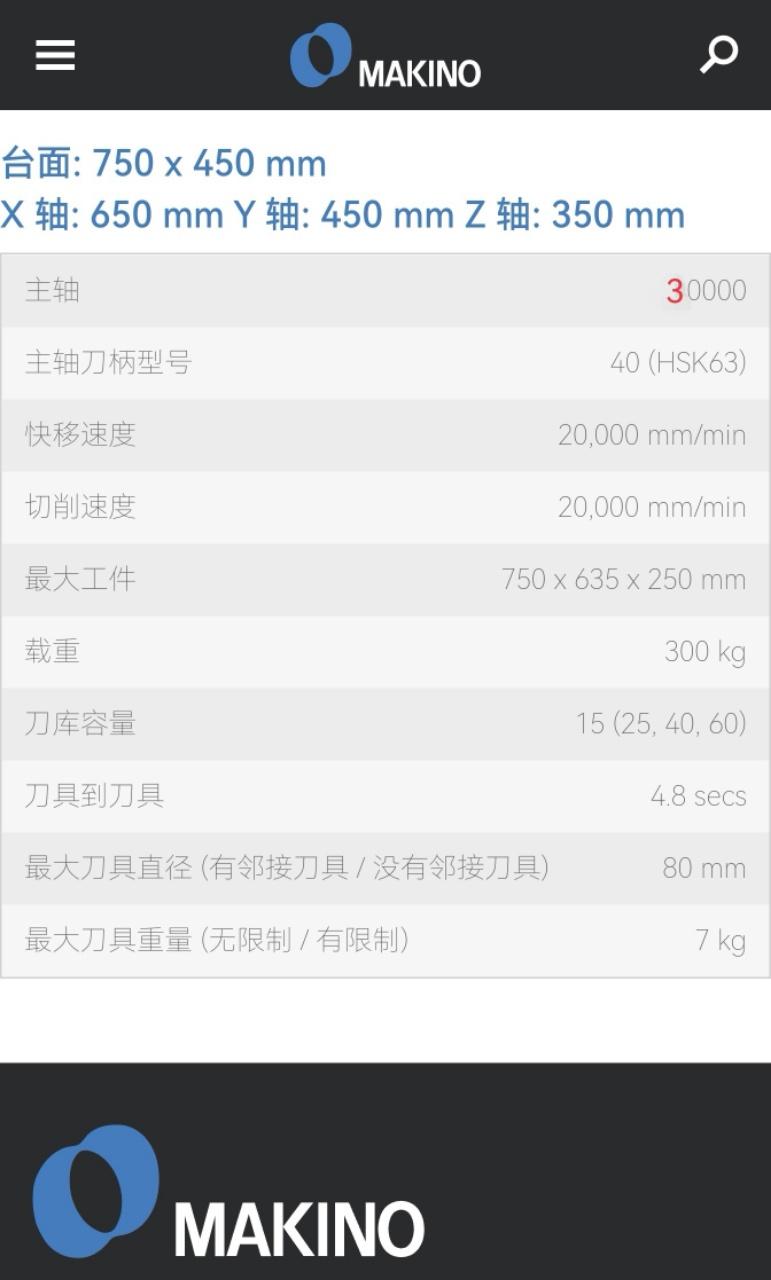Click the 最大刀具直径 maximum tool diameter row
The width and height of the screenshot is (771, 1280).
pyautogui.click(x=385, y=867)
